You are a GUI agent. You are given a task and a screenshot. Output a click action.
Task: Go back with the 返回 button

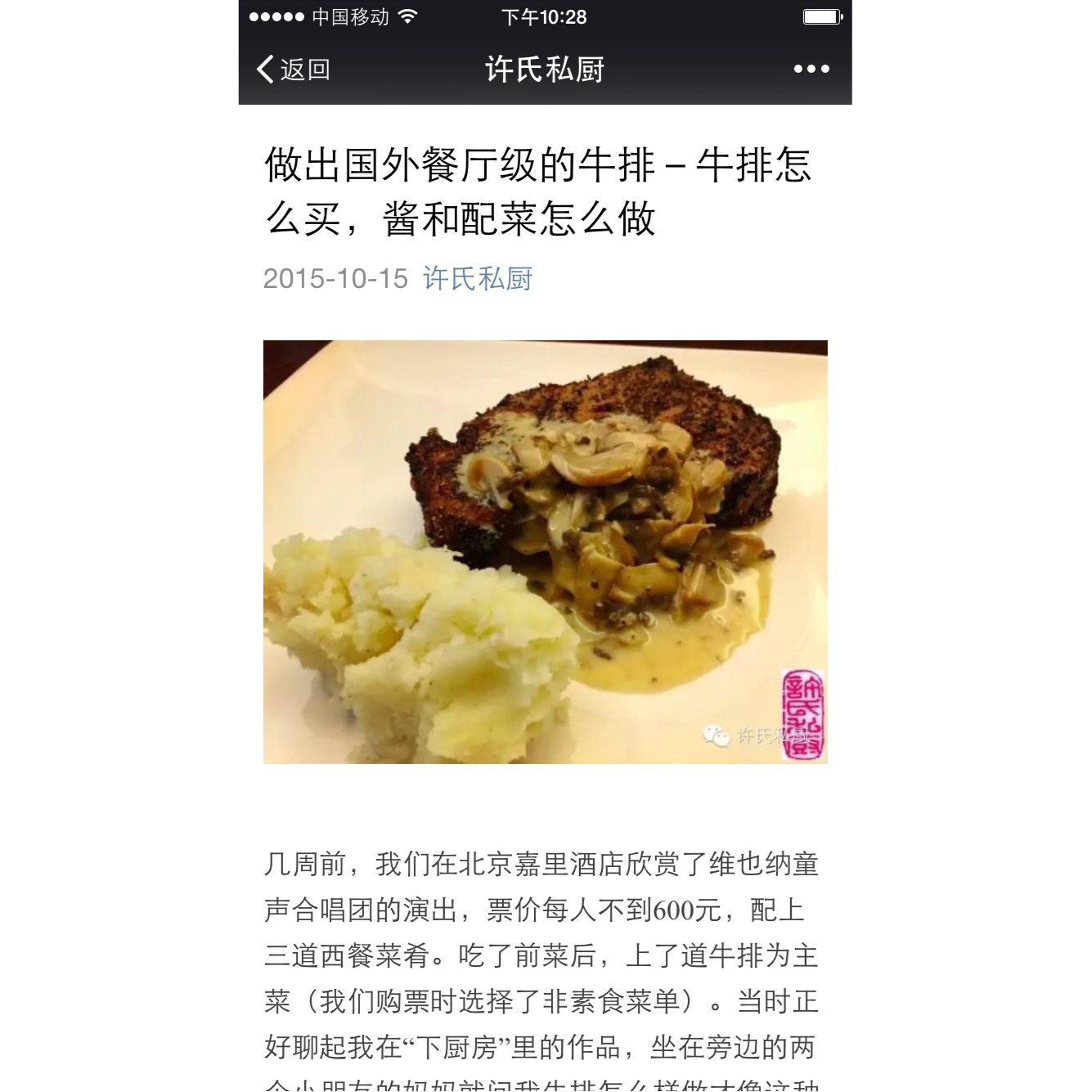tap(294, 70)
